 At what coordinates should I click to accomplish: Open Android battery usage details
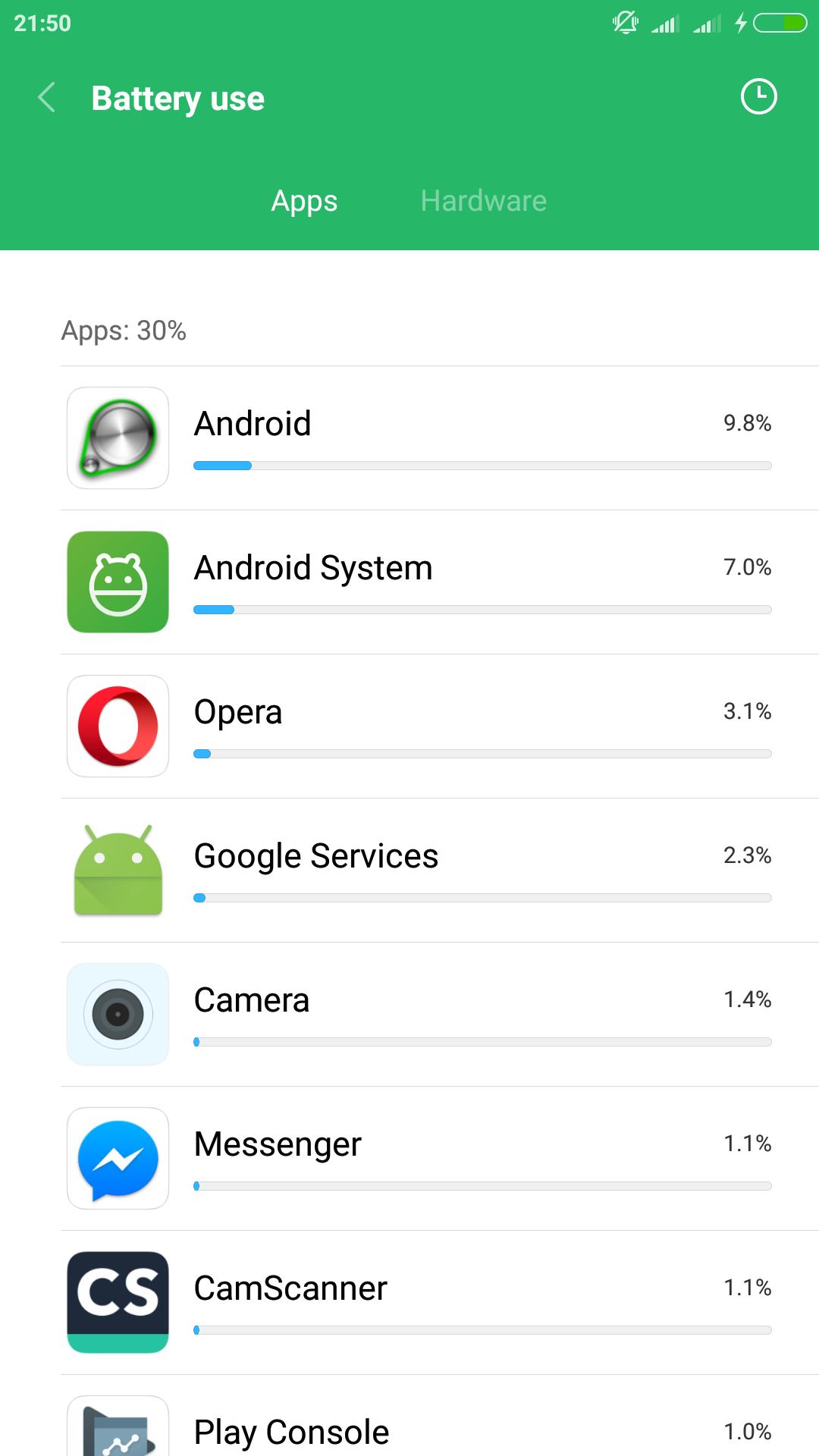[x=440, y=438]
